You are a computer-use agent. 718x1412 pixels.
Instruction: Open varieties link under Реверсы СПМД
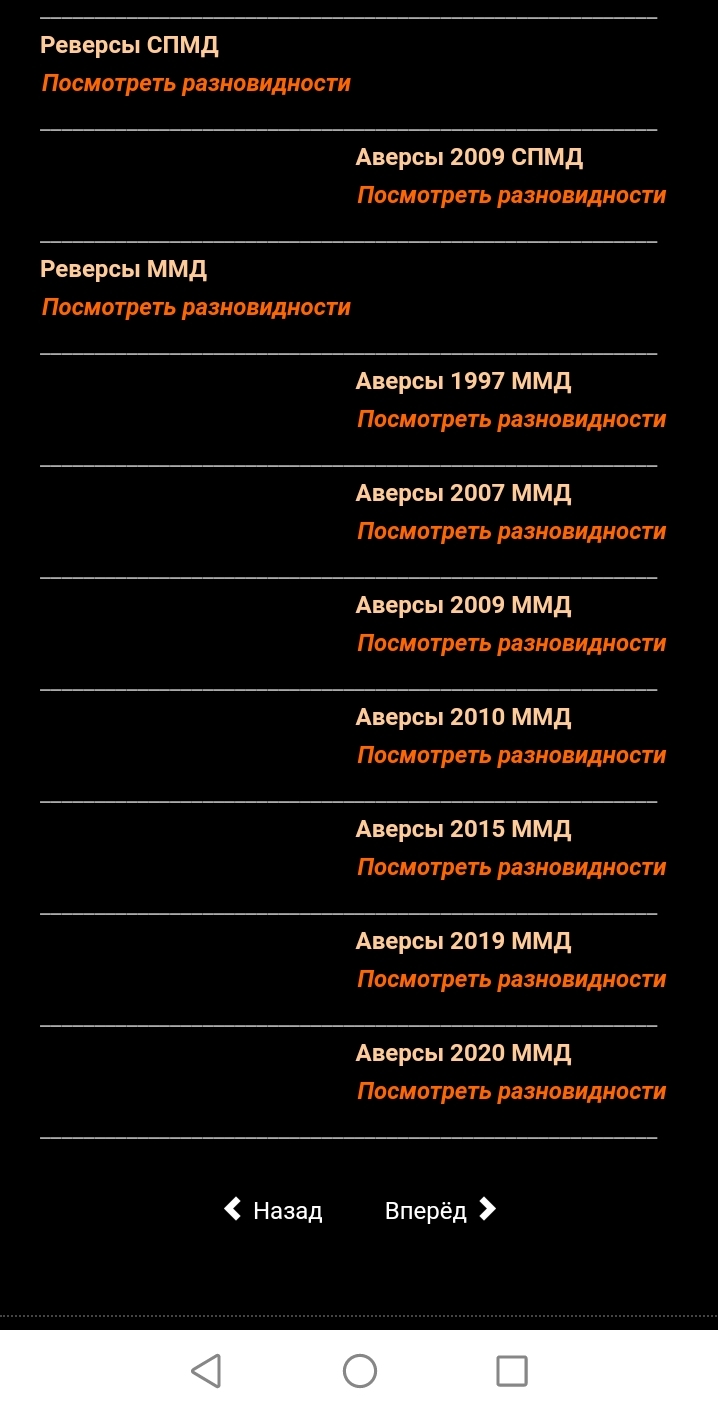[196, 84]
